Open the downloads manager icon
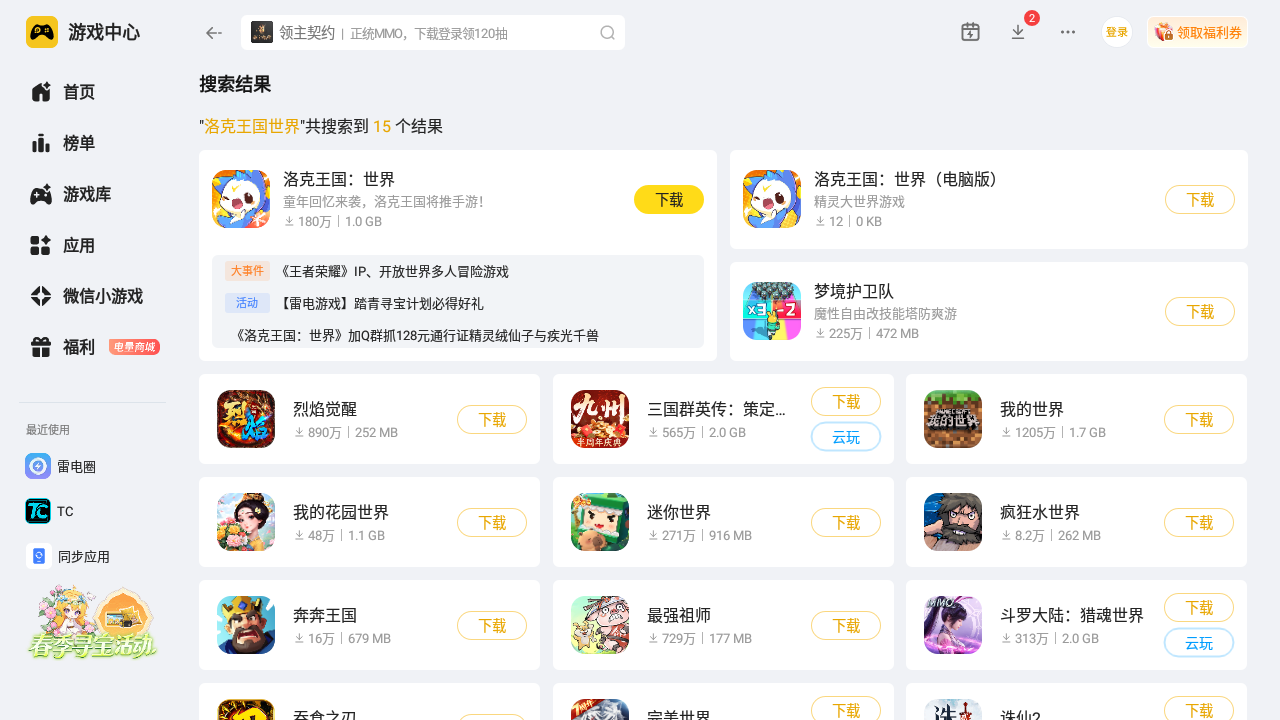1280x720 pixels. (1018, 32)
